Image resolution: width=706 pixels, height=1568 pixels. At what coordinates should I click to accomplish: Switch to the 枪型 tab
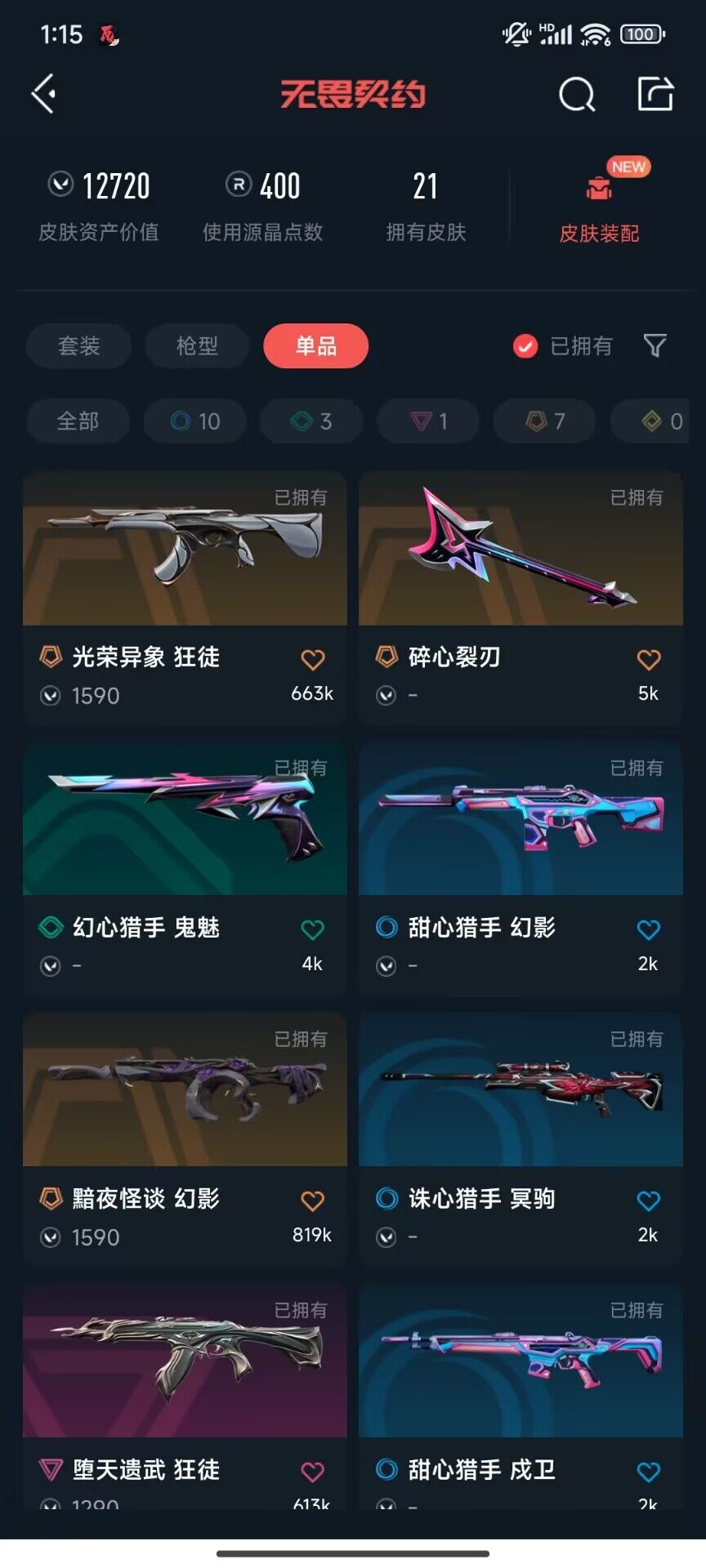[197, 346]
